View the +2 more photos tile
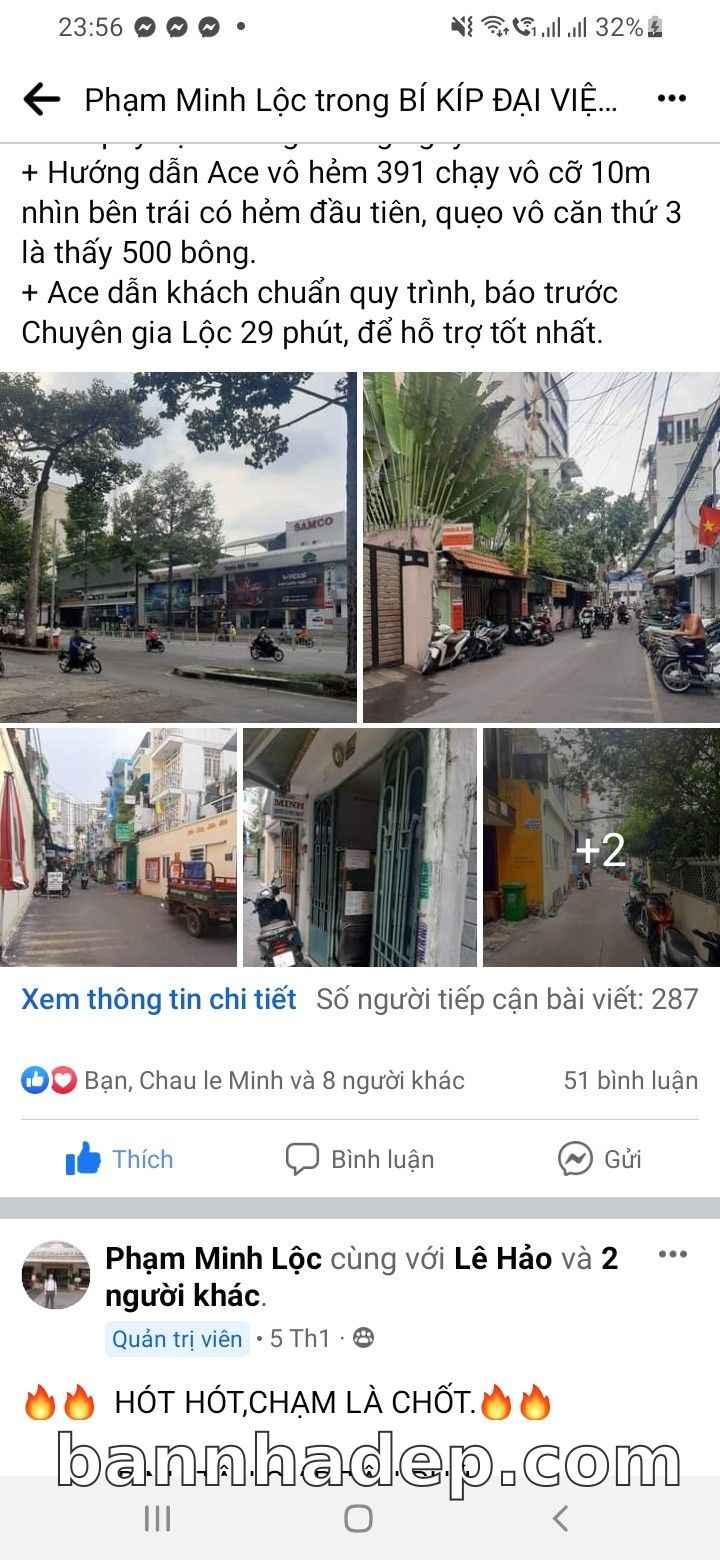The image size is (720, 1560). [601, 847]
